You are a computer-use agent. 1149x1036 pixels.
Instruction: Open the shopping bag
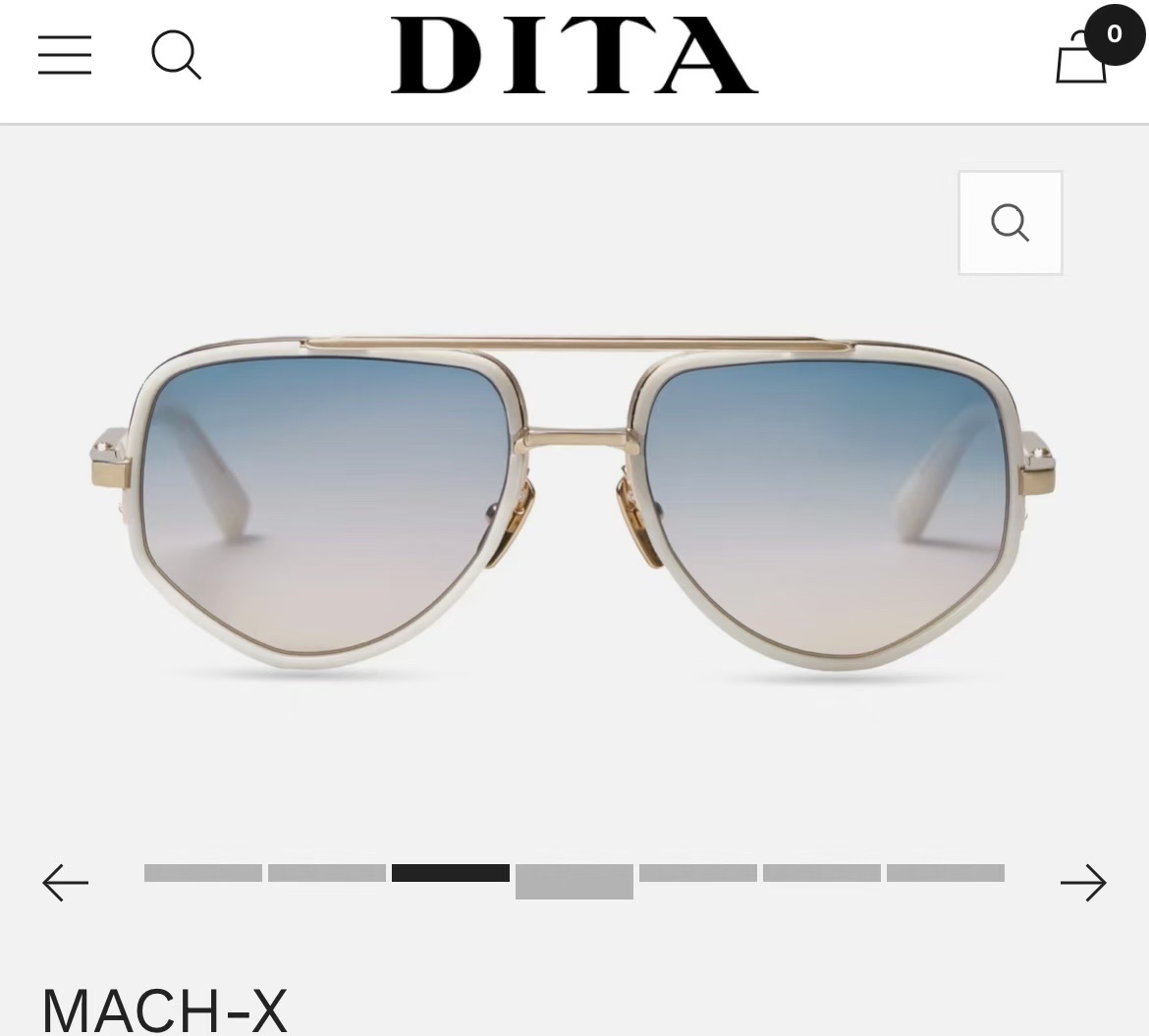[x=1081, y=57]
